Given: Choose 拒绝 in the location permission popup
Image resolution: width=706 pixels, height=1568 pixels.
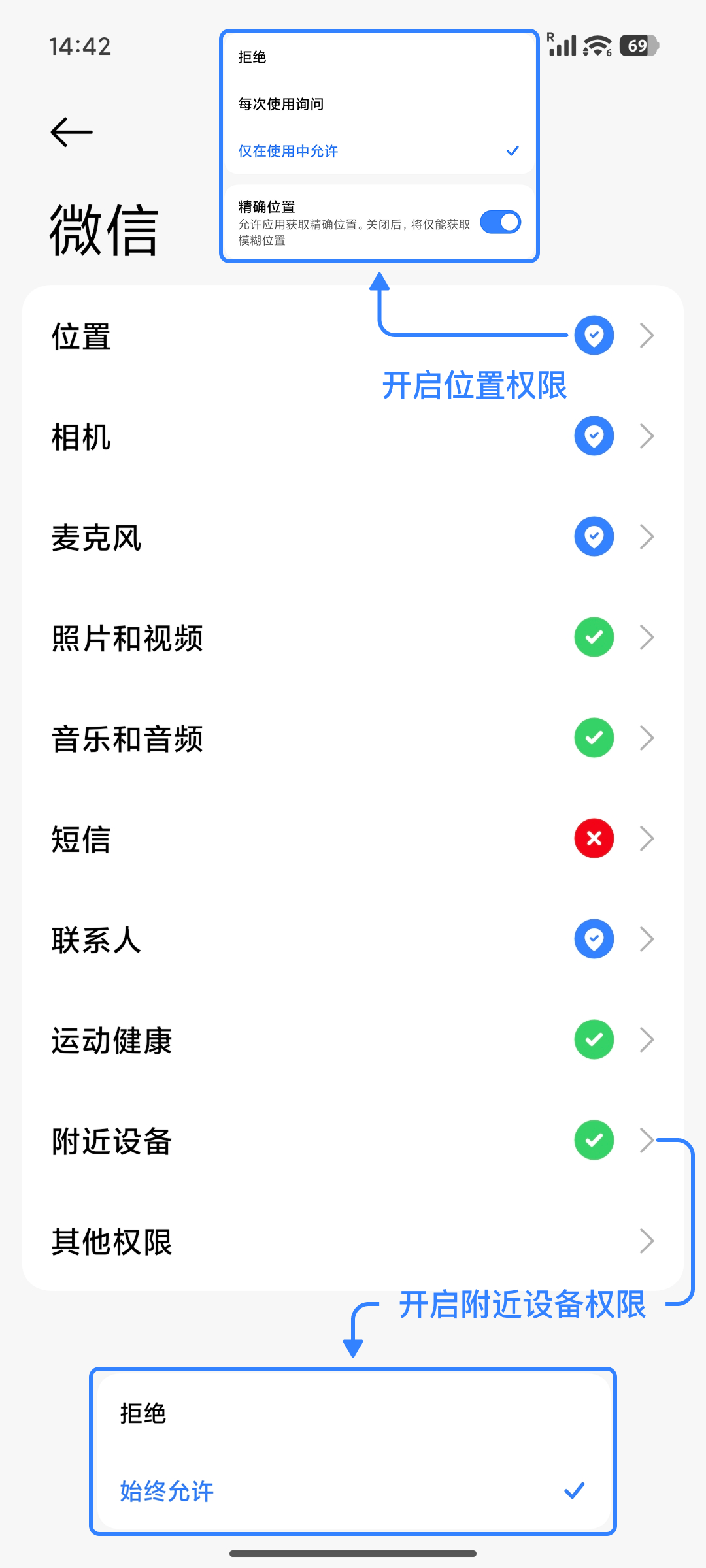Looking at the screenshot, I should tap(252, 57).
